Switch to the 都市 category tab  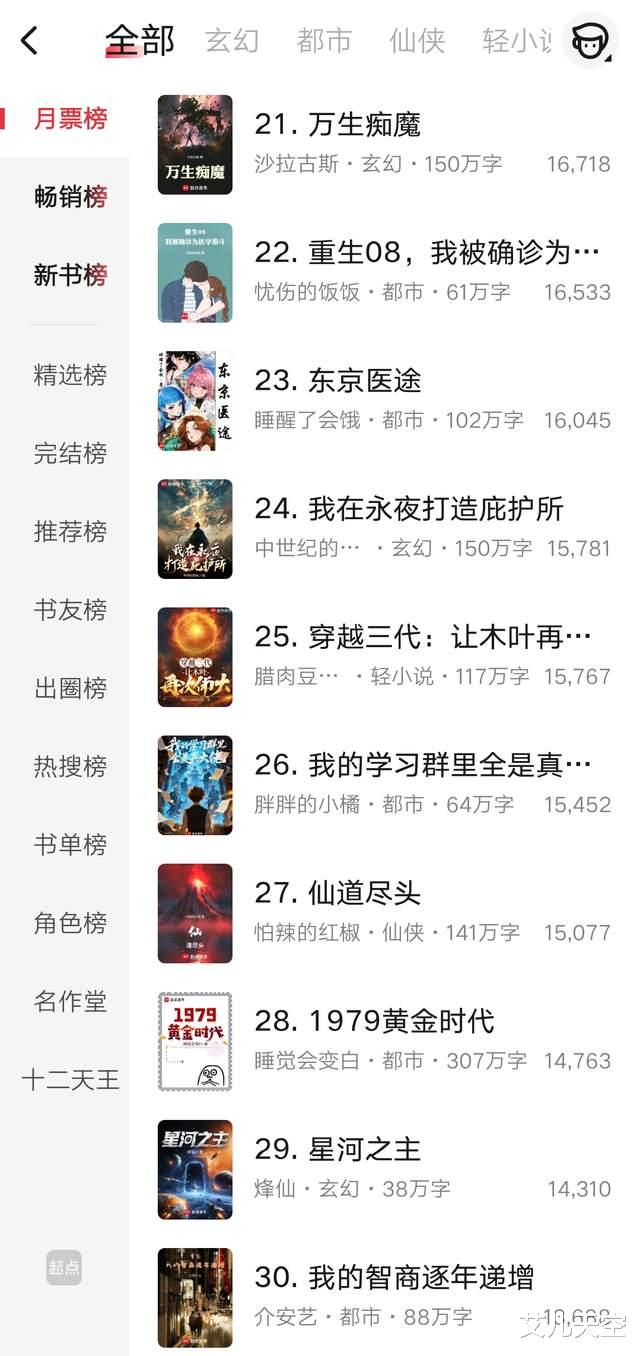[324, 41]
